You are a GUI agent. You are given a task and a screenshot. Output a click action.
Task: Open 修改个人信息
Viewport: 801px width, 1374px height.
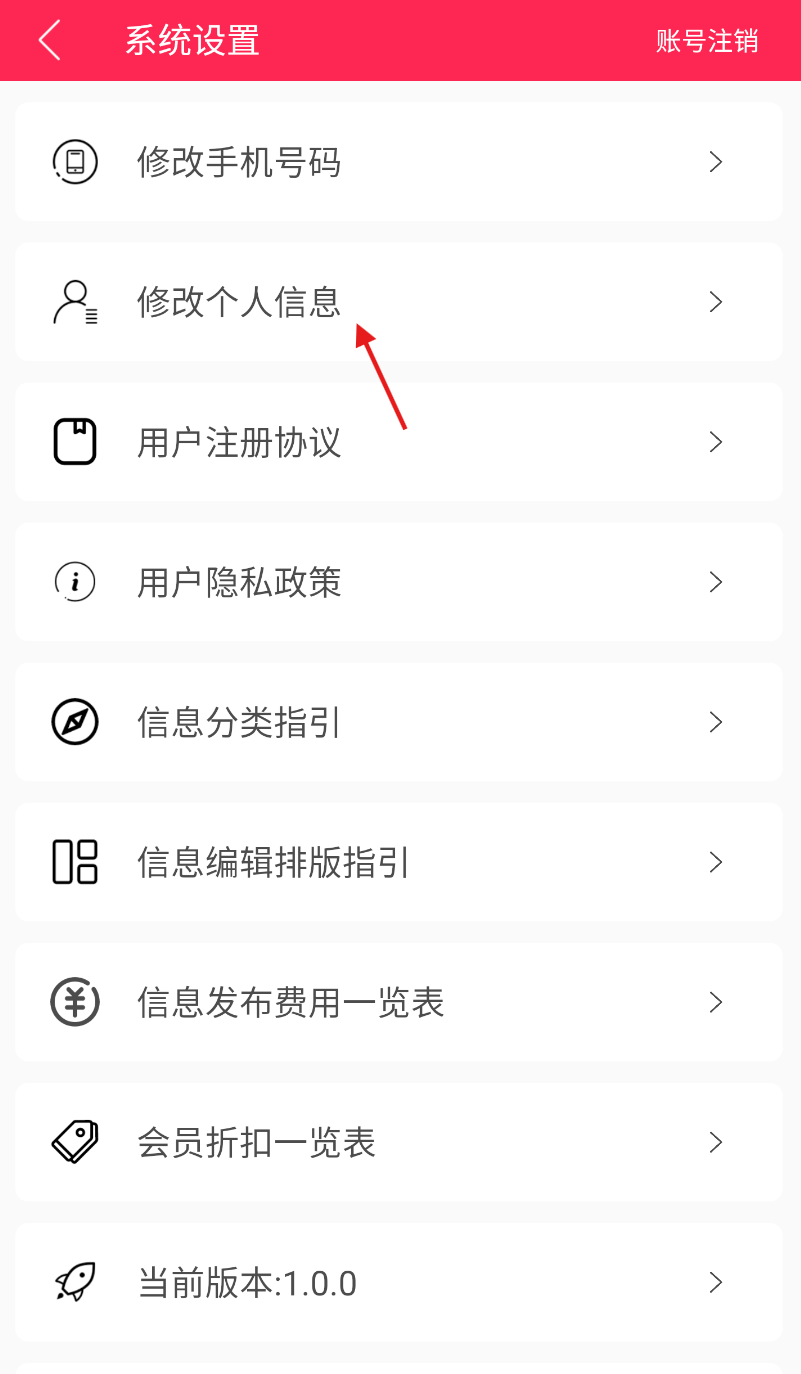[399, 301]
